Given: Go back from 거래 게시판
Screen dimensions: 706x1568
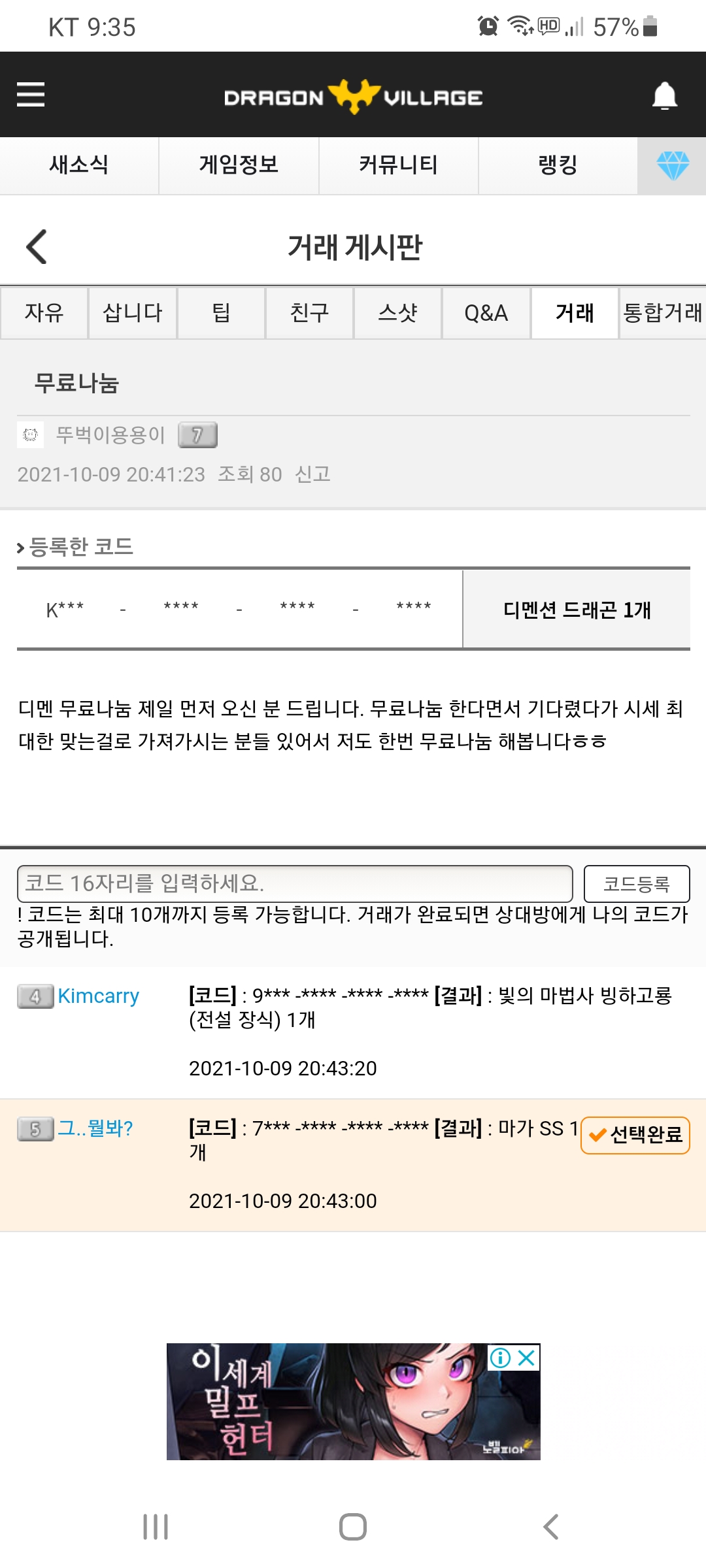Looking at the screenshot, I should pyautogui.click(x=37, y=247).
